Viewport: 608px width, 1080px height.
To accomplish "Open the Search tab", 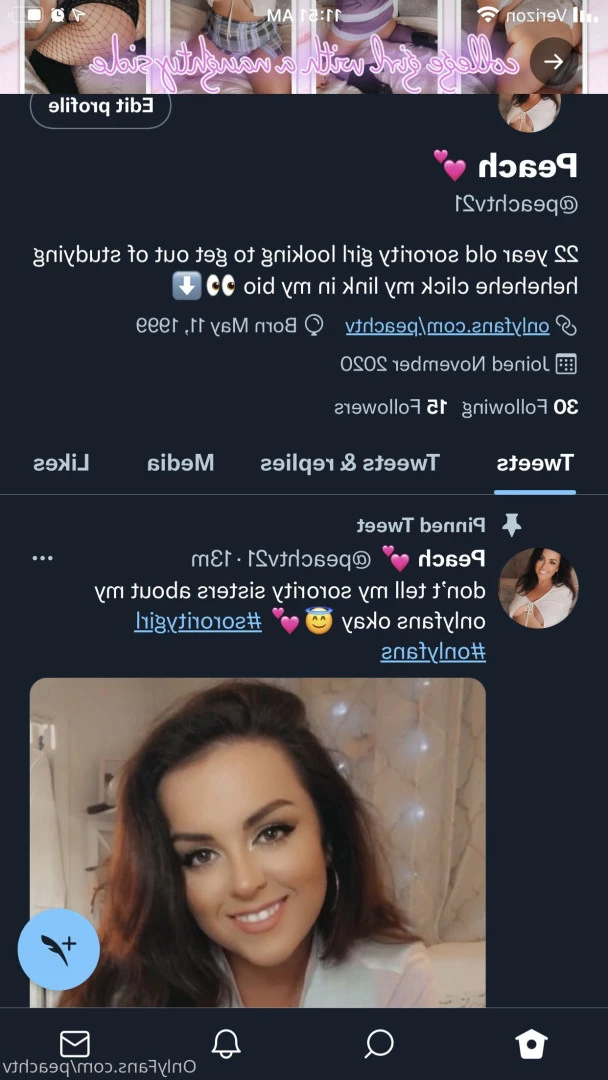I will click(x=379, y=1044).
